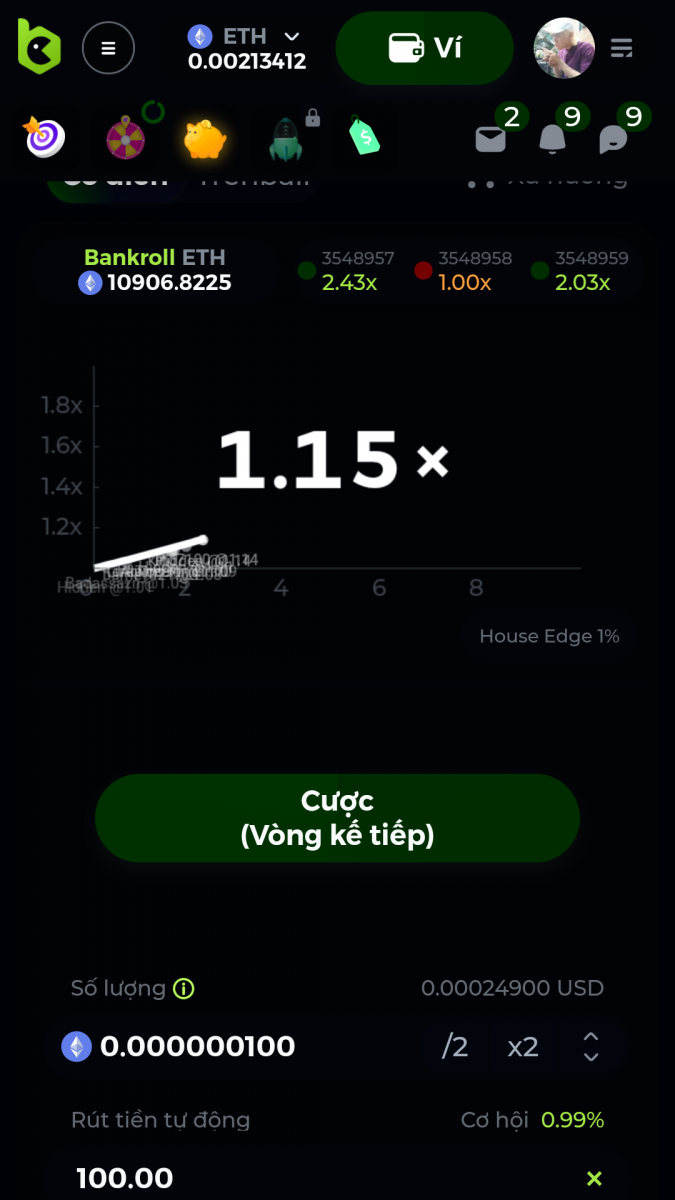Open the notifications bell
Screen dimensions: 675x1200
pos(552,139)
